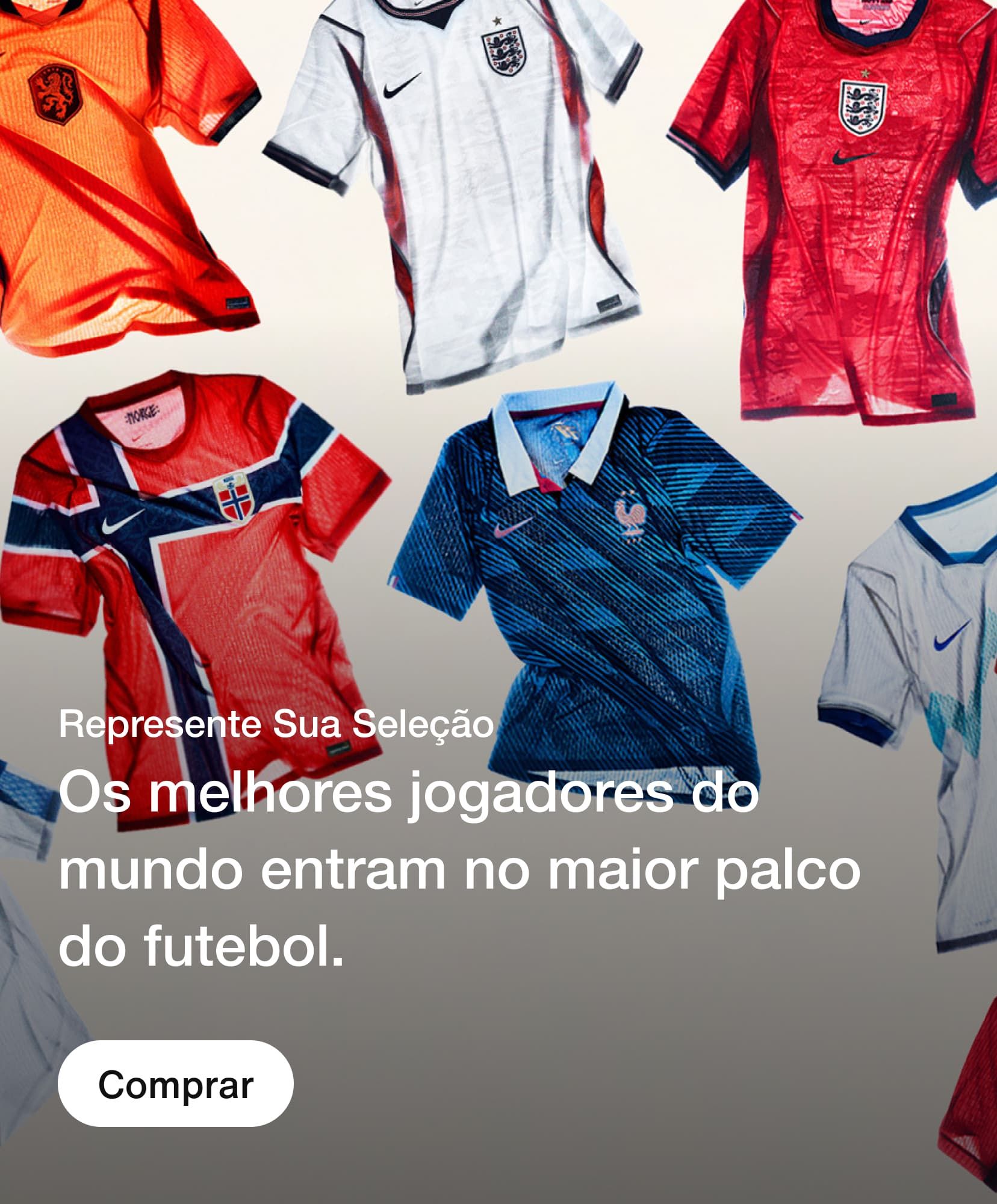
Task: Click the Nike swoosh on the France jersey
Action: [x=513, y=528]
